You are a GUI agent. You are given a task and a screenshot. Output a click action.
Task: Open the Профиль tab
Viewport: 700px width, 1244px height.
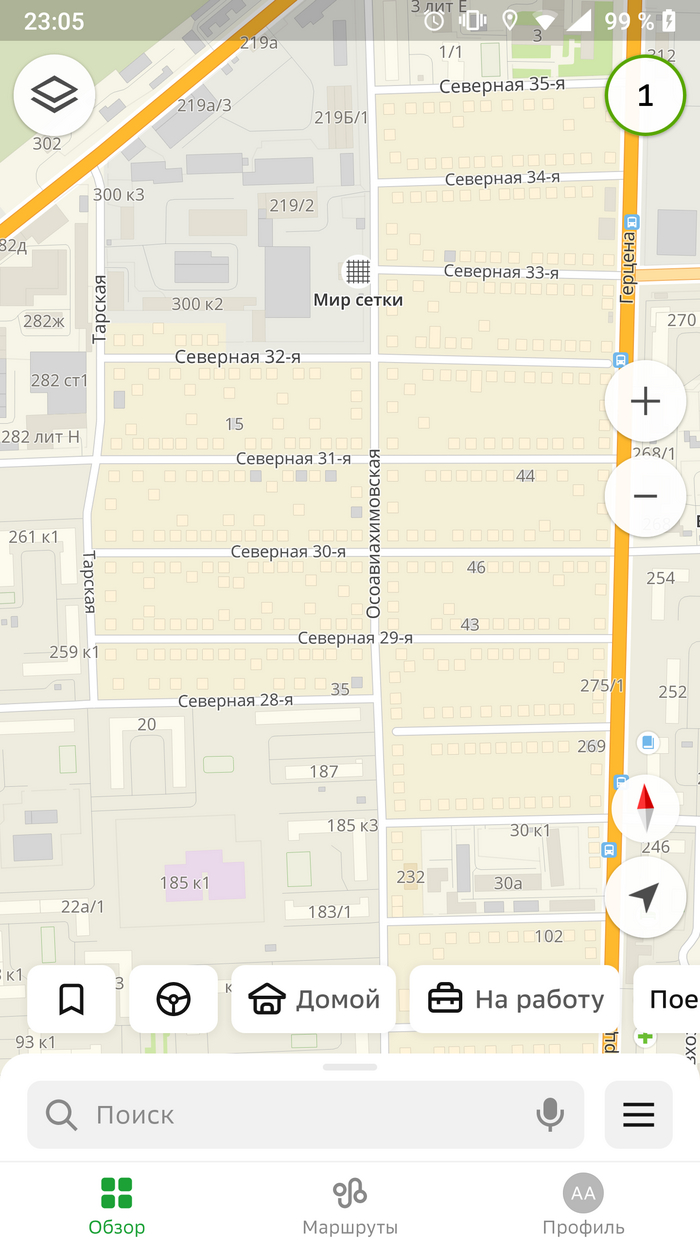tap(583, 1205)
